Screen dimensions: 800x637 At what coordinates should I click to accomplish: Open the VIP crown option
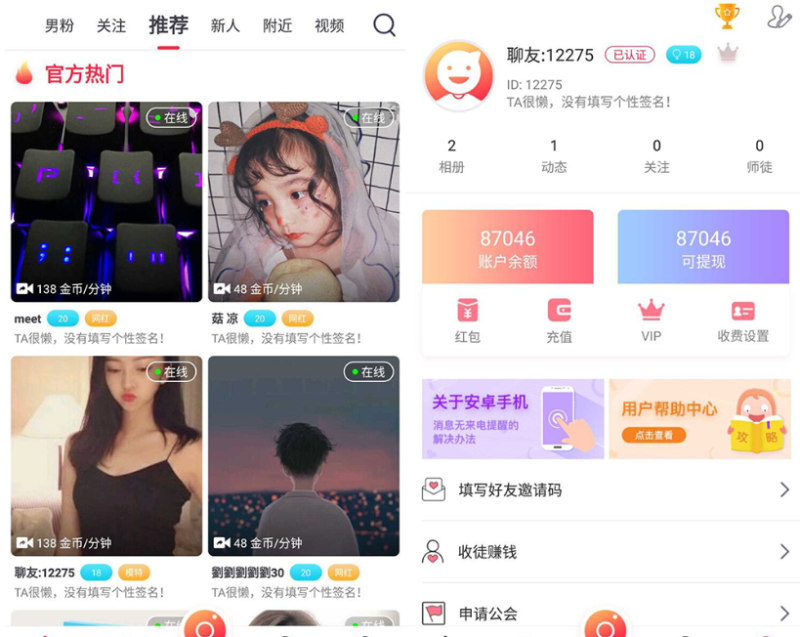[x=651, y=321]
